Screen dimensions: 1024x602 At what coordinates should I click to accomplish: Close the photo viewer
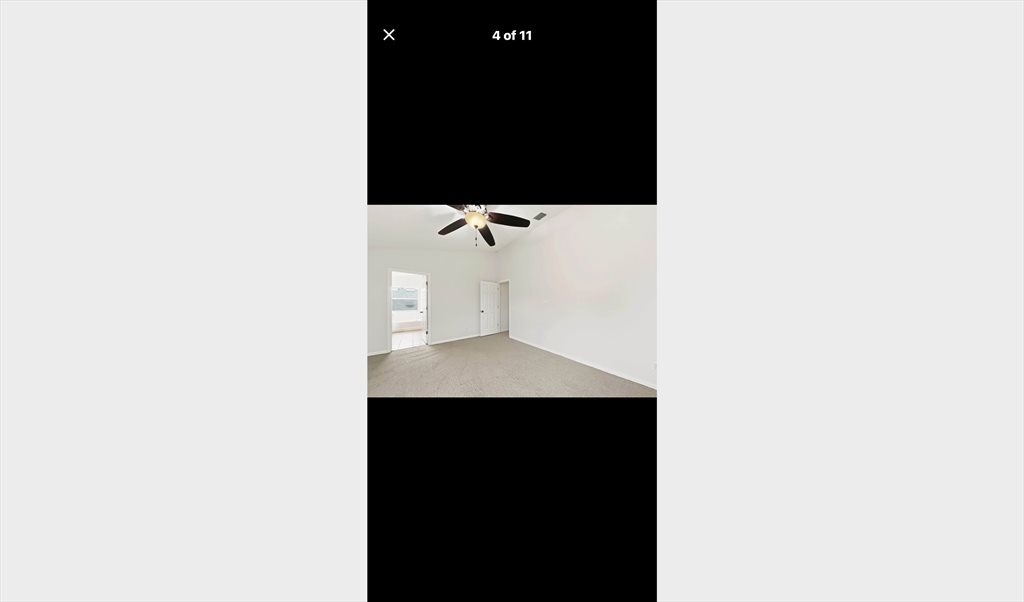pyautogui.click(x=389, y=35)
